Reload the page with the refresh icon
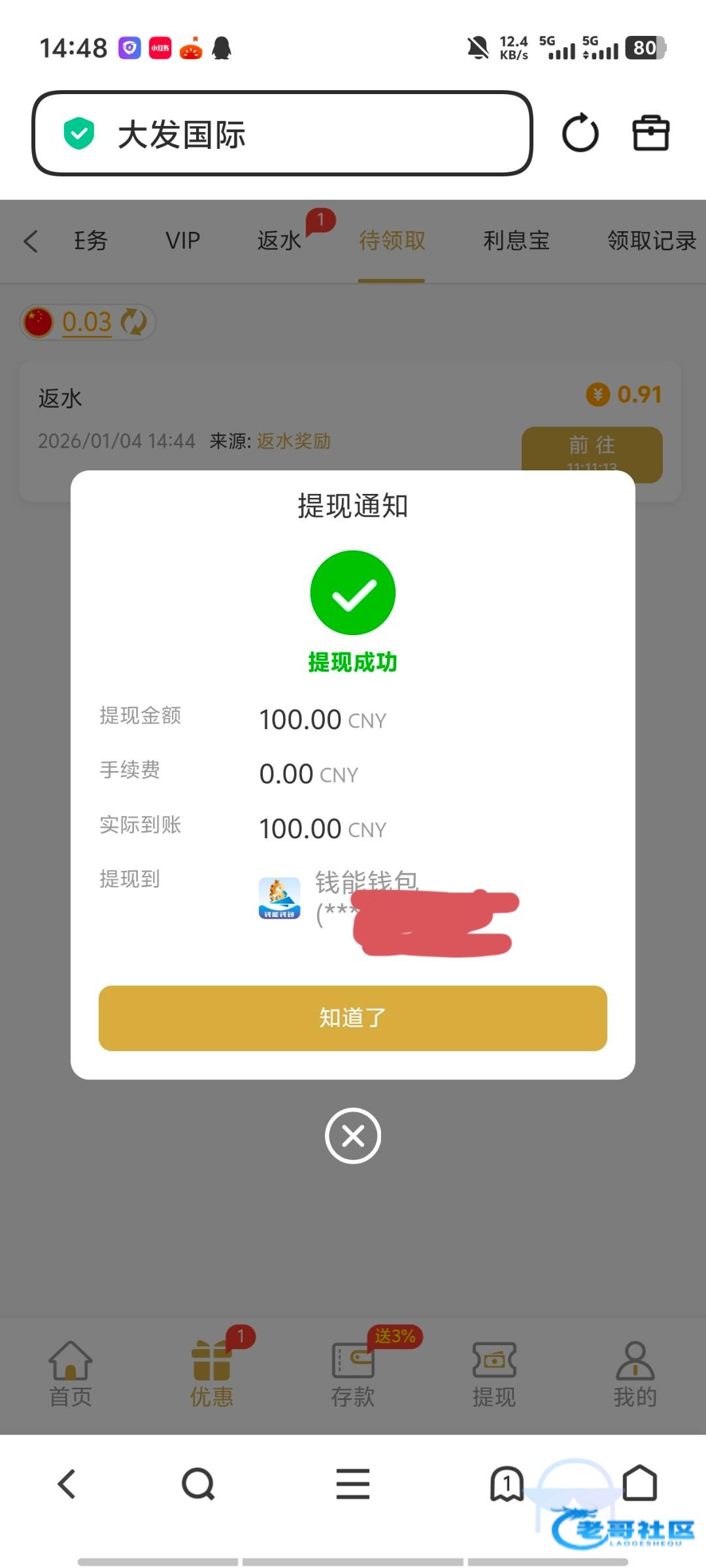The width and height of the screenshot is (706, 1568). tap(580, 133)
